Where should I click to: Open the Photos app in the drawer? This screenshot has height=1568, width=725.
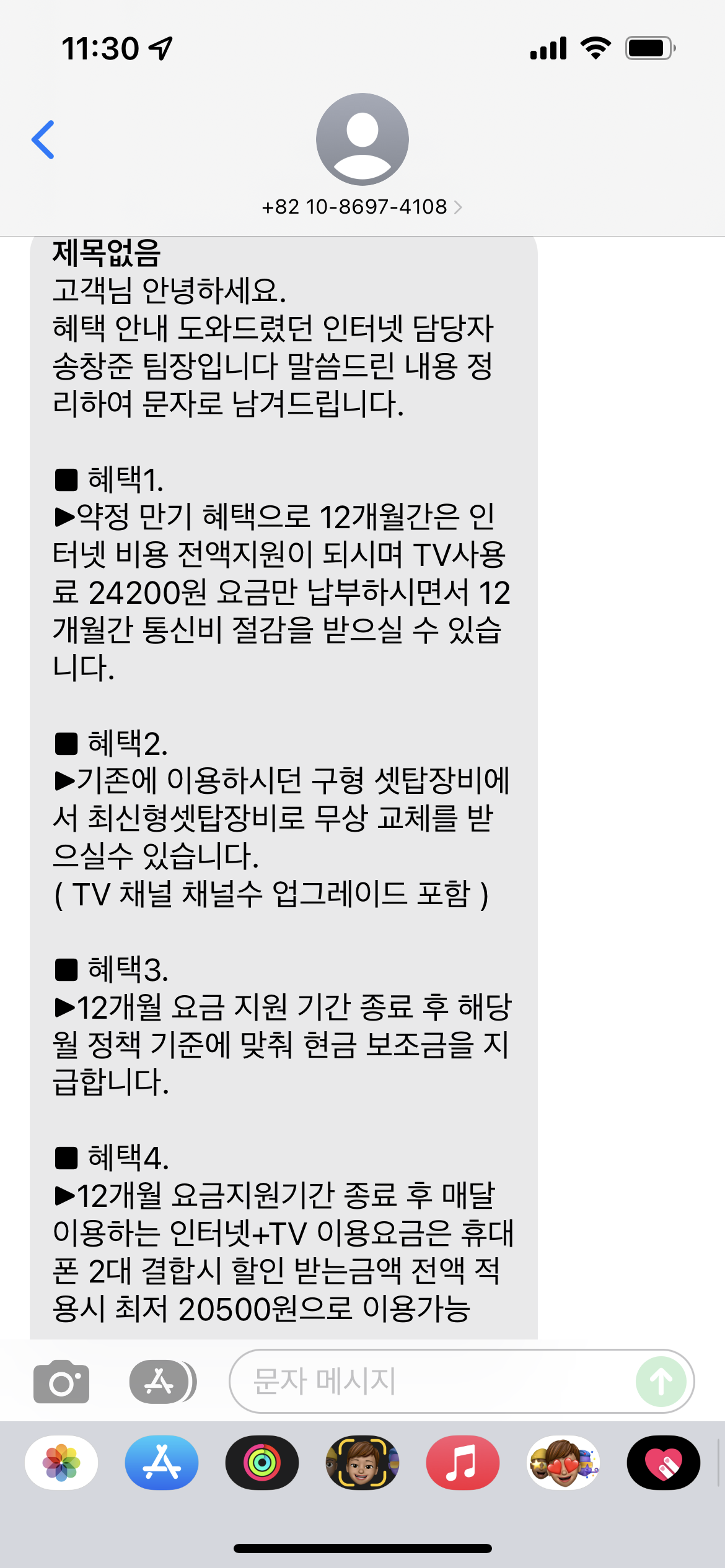(x=61, y=1463)
